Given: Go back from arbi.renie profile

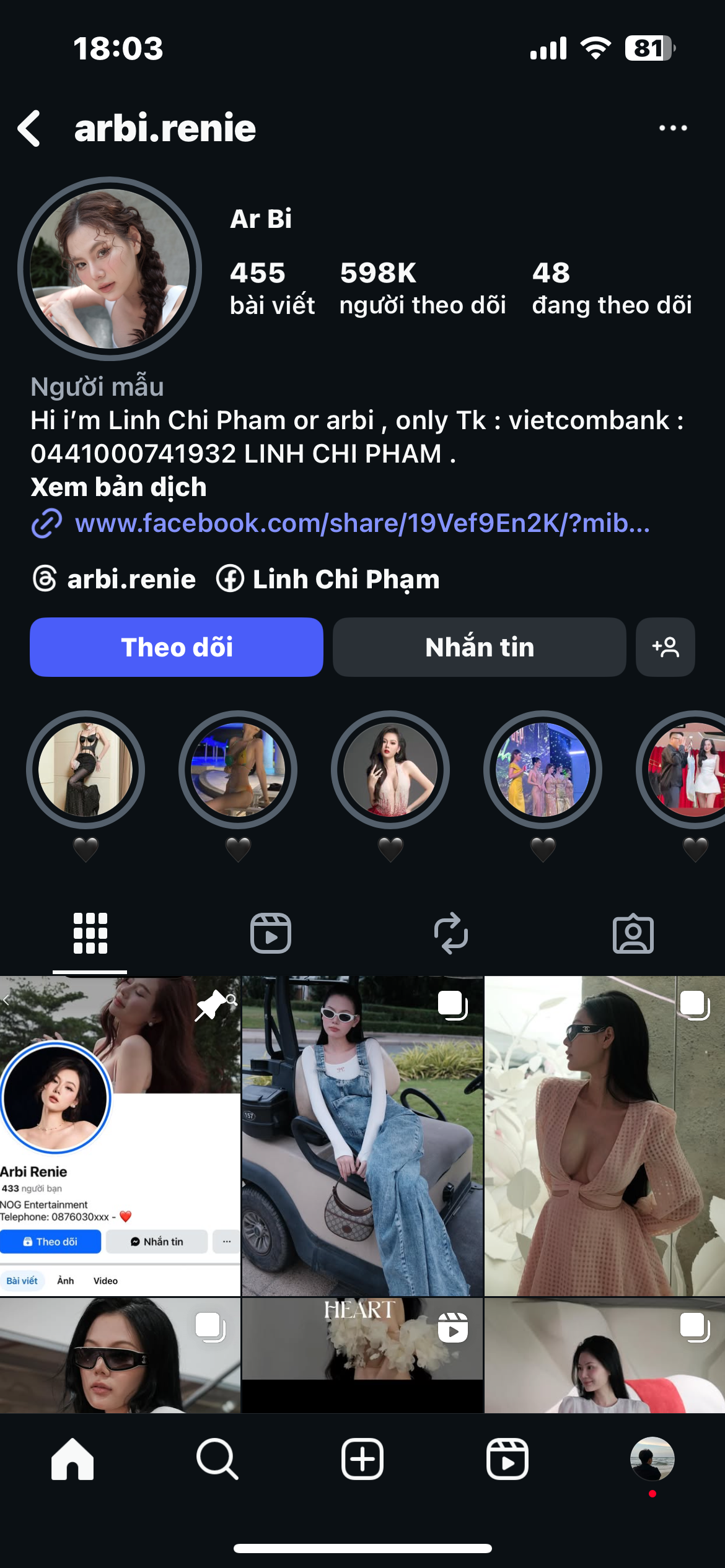Looking at the screenshot, I should coord(29,128).
